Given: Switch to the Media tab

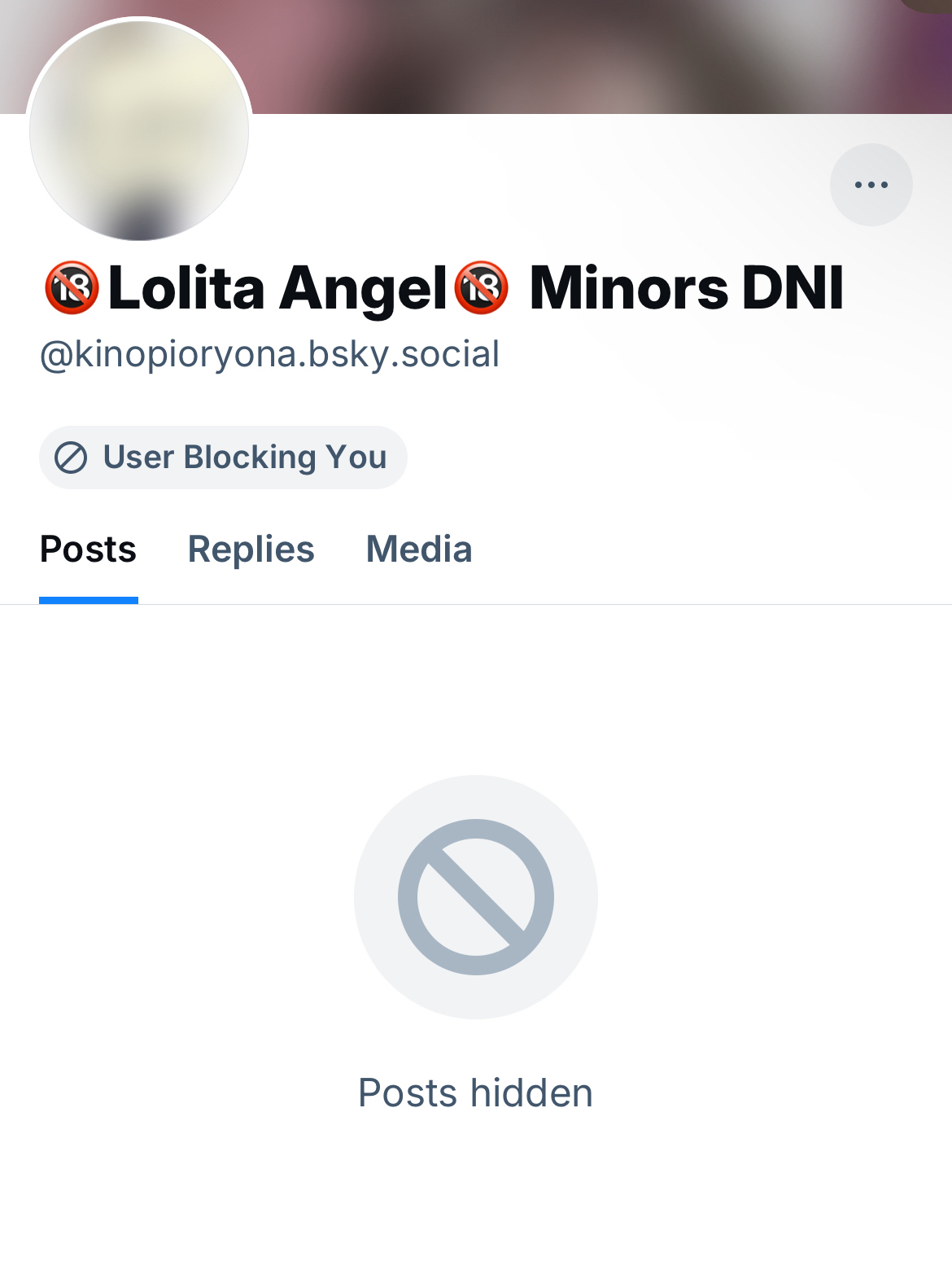Looking at the screenshot, I should point(419,550).
